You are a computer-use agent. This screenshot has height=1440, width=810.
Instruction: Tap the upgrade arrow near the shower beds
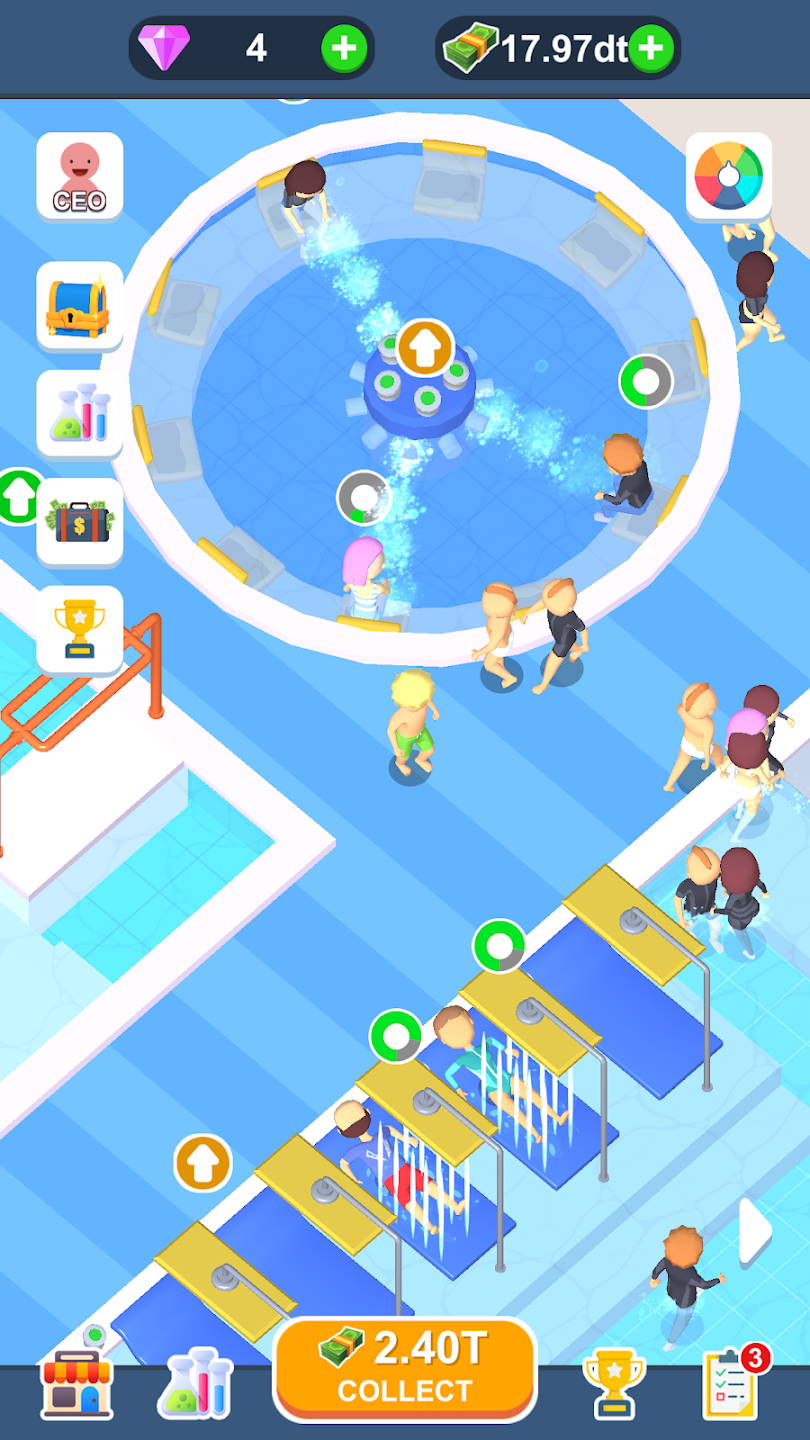203,1163
